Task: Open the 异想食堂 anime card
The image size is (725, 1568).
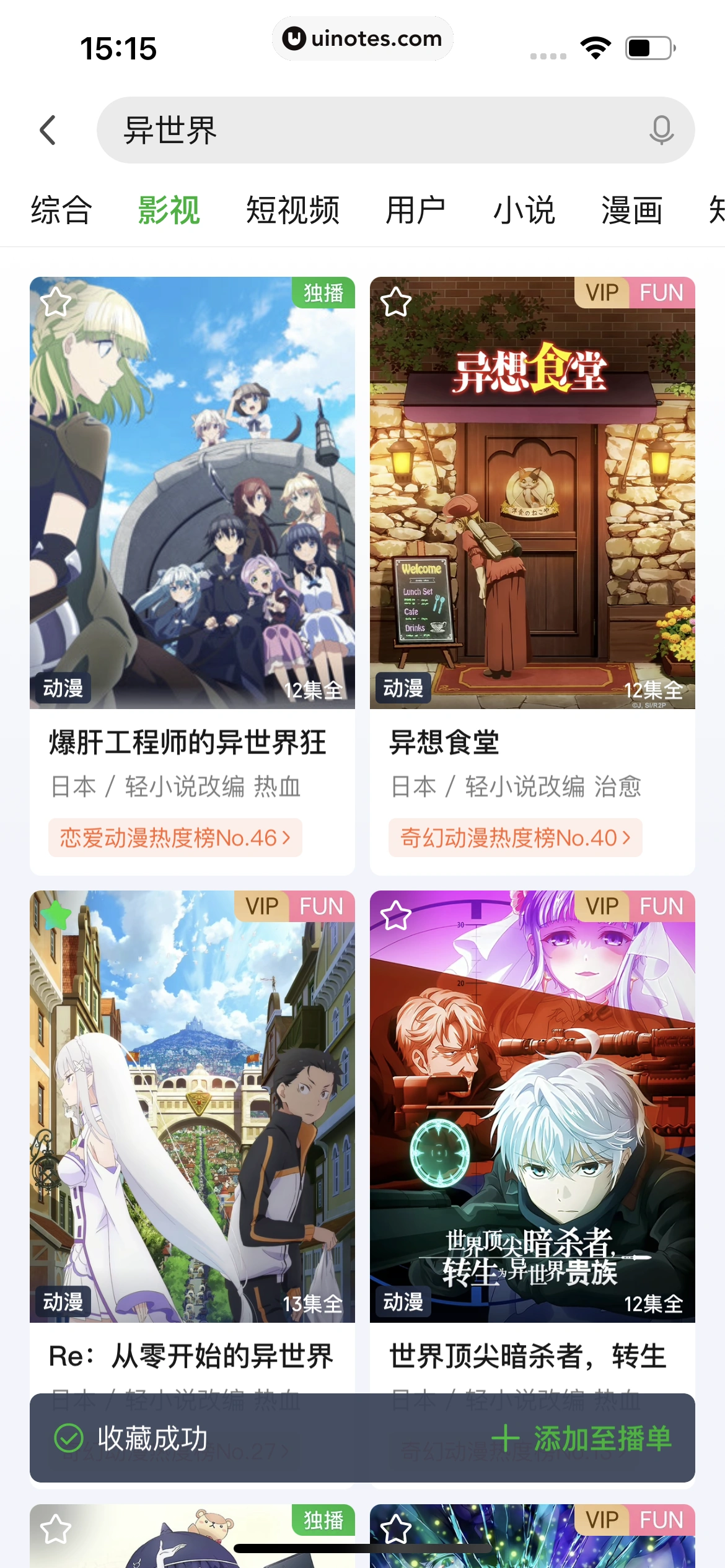Action: pos(532,495)
